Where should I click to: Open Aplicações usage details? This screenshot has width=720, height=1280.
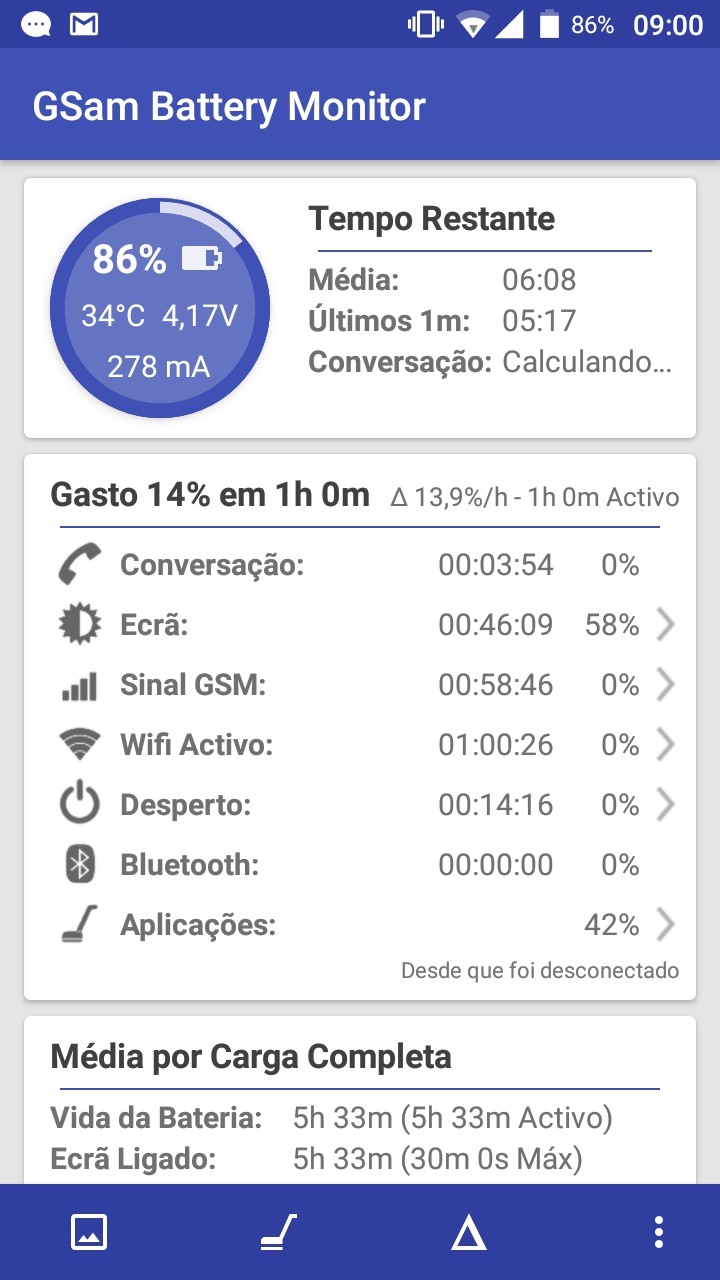tap(360, 925)
